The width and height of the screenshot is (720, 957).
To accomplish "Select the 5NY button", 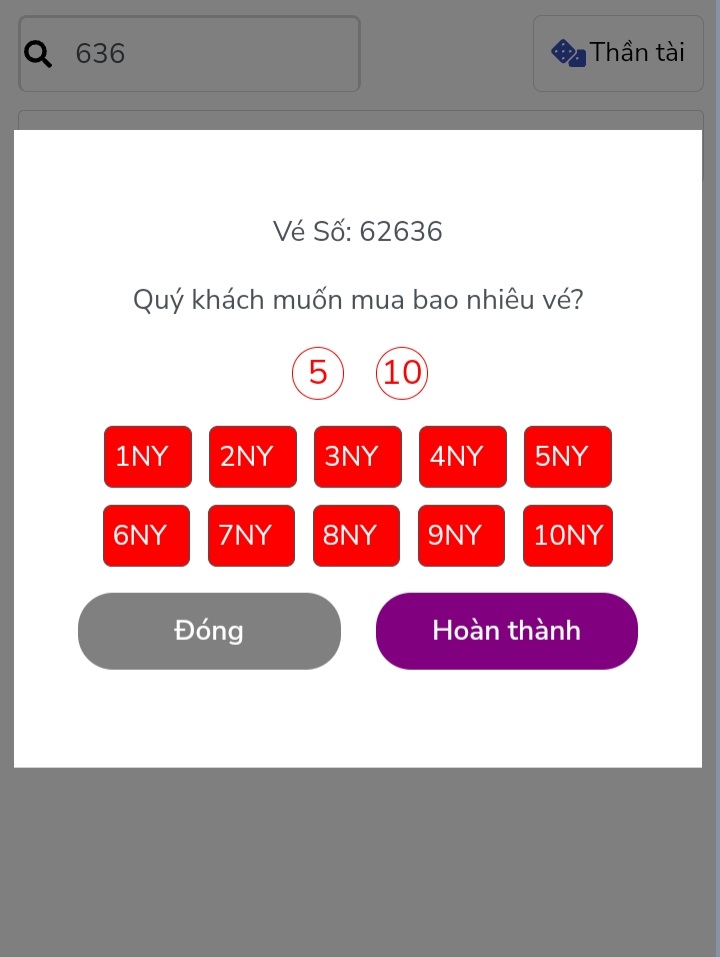I will tap(567, 457).
